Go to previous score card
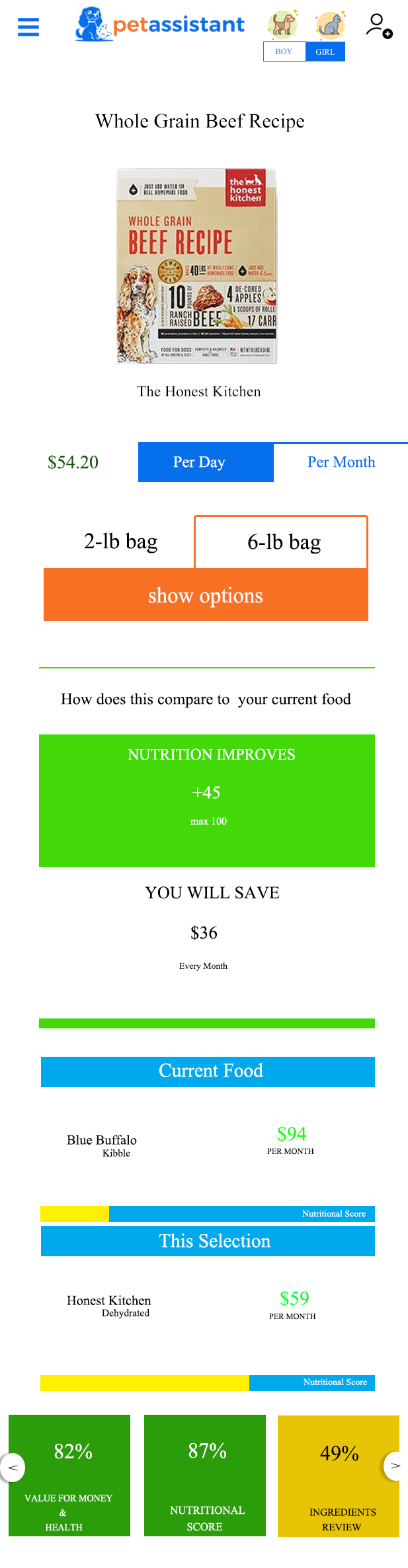408x1568 pixels. pyautogui.click(x=13, y=1467)
